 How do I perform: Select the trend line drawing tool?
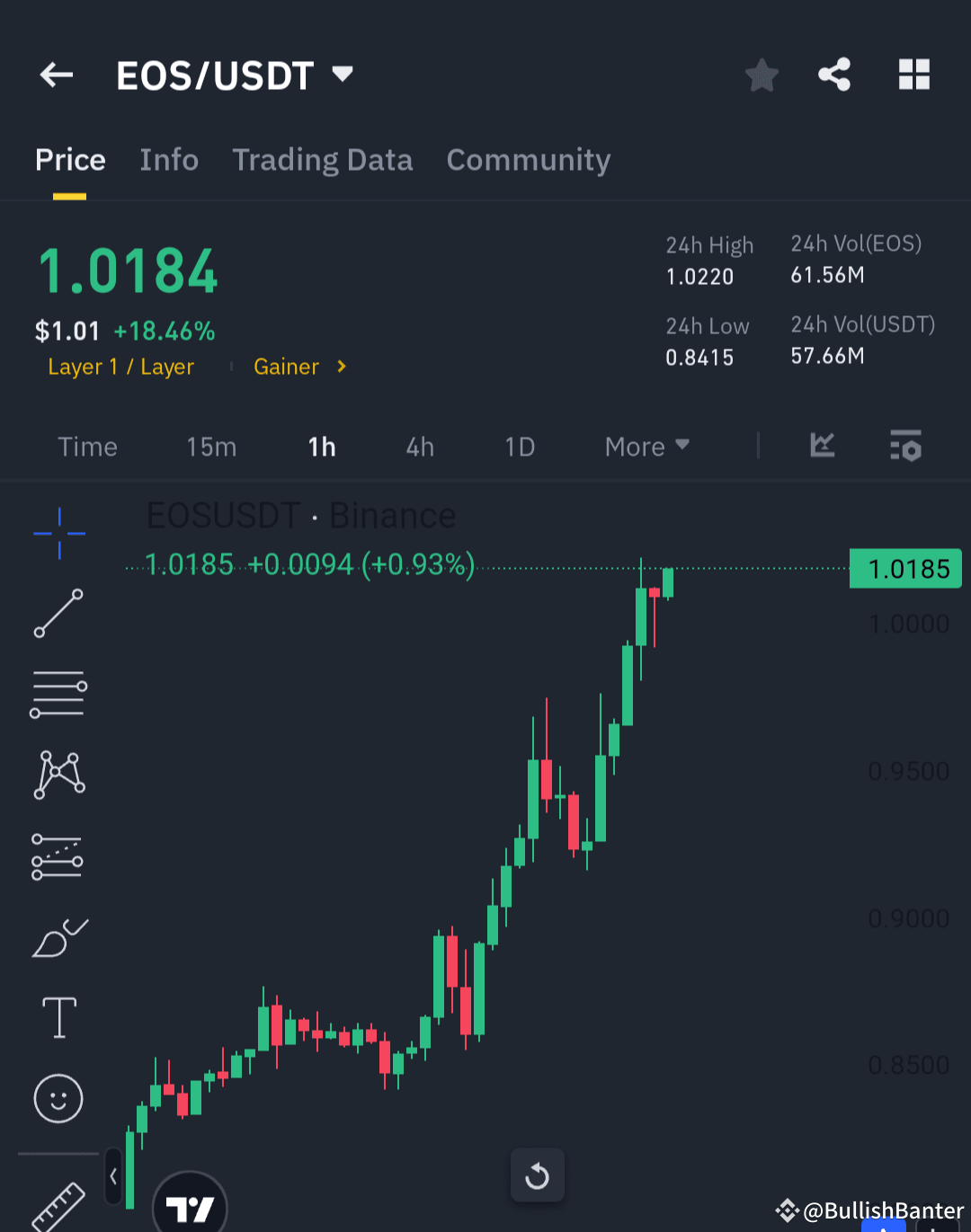[x=58, y=615]
